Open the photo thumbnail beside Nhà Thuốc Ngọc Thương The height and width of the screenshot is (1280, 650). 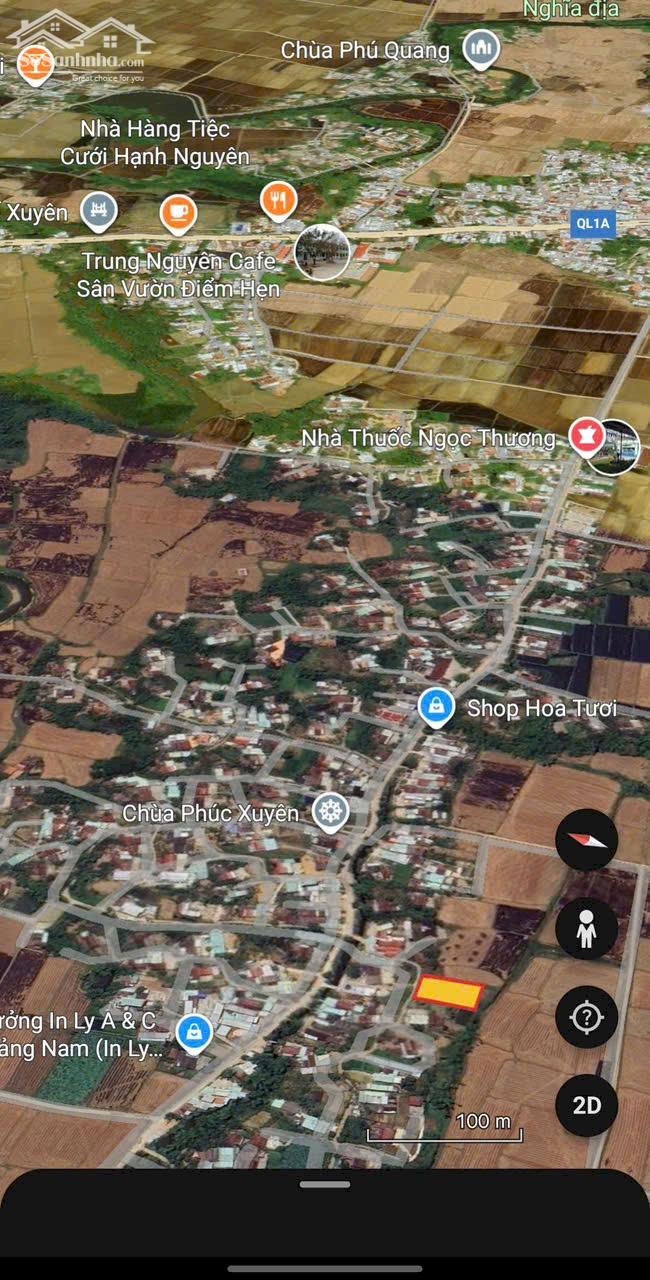coord(614,447)
